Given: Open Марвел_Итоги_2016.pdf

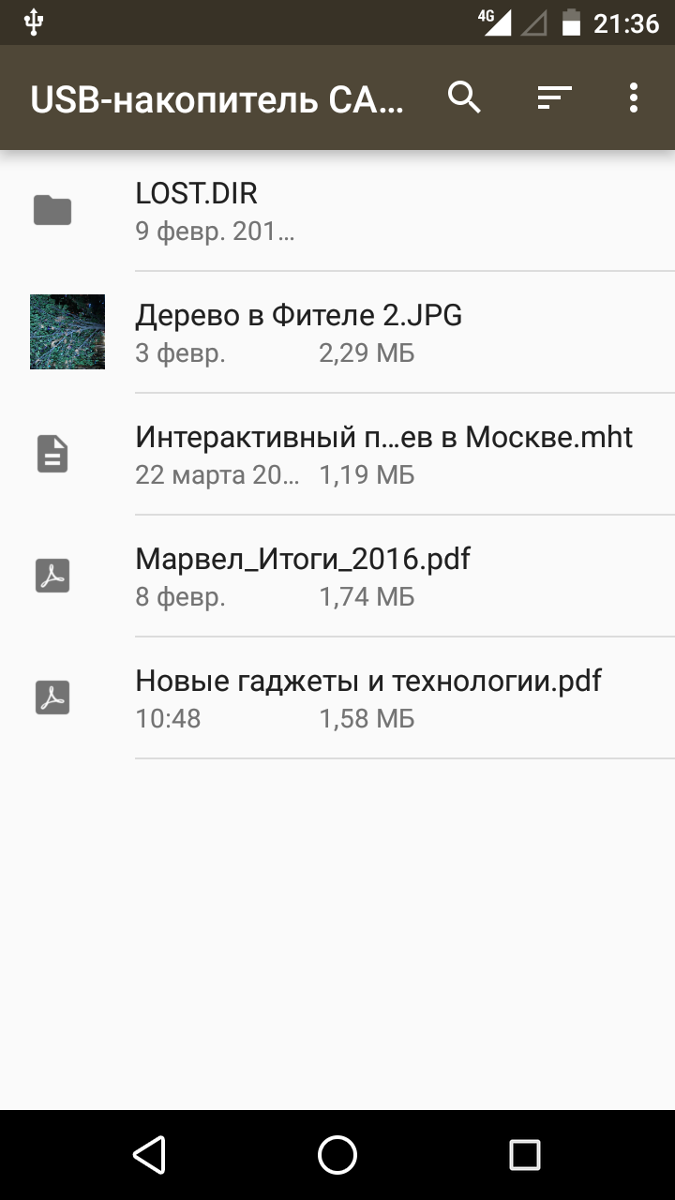Looking at the screenshot, I should [337, 576].
